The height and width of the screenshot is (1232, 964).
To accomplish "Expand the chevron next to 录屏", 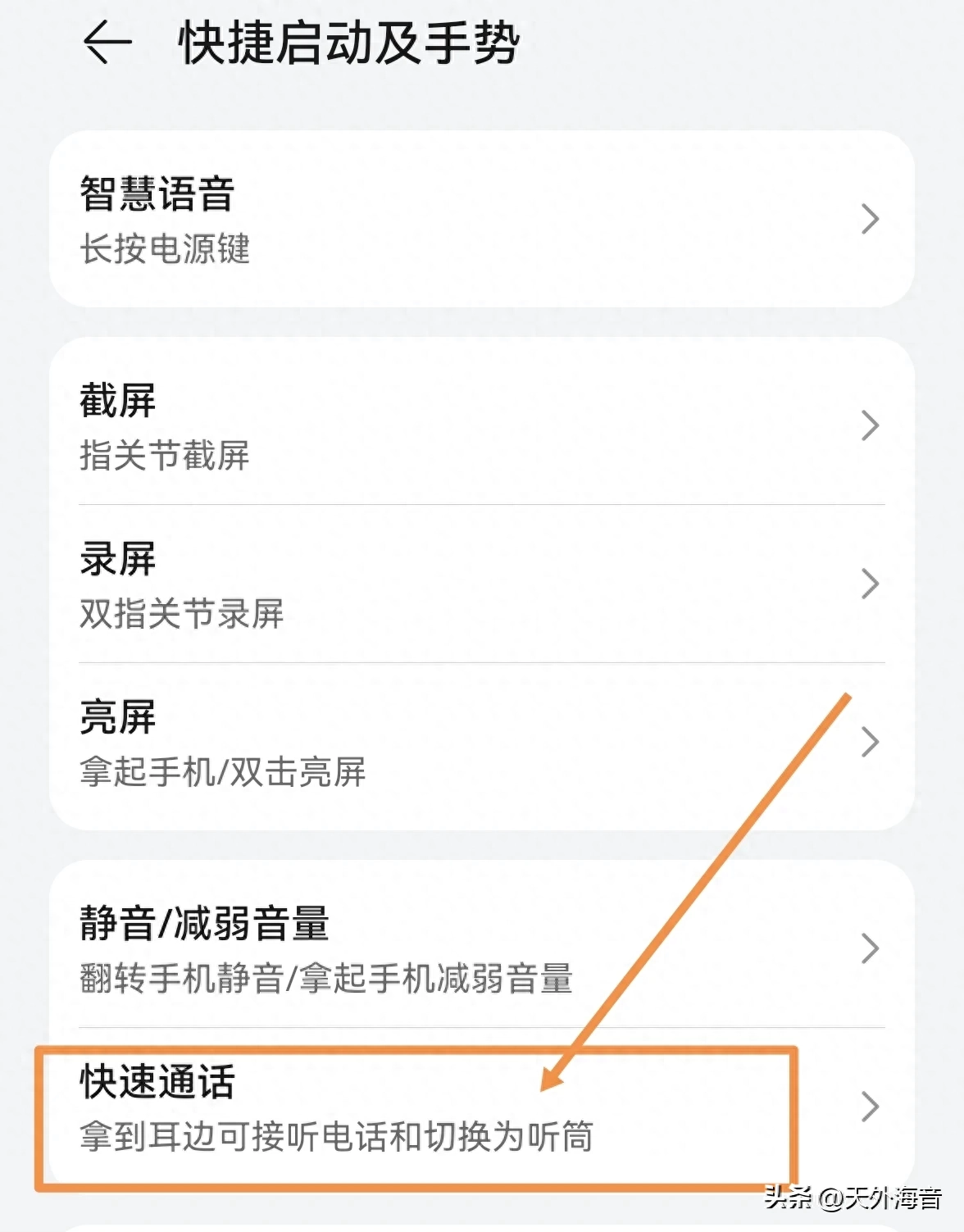I will point(871,582).
